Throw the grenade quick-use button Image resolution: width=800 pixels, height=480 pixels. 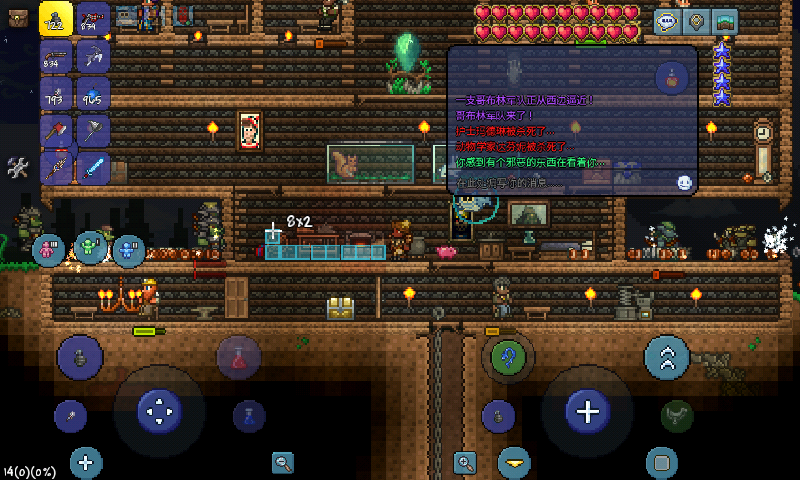tap(79, 358)
